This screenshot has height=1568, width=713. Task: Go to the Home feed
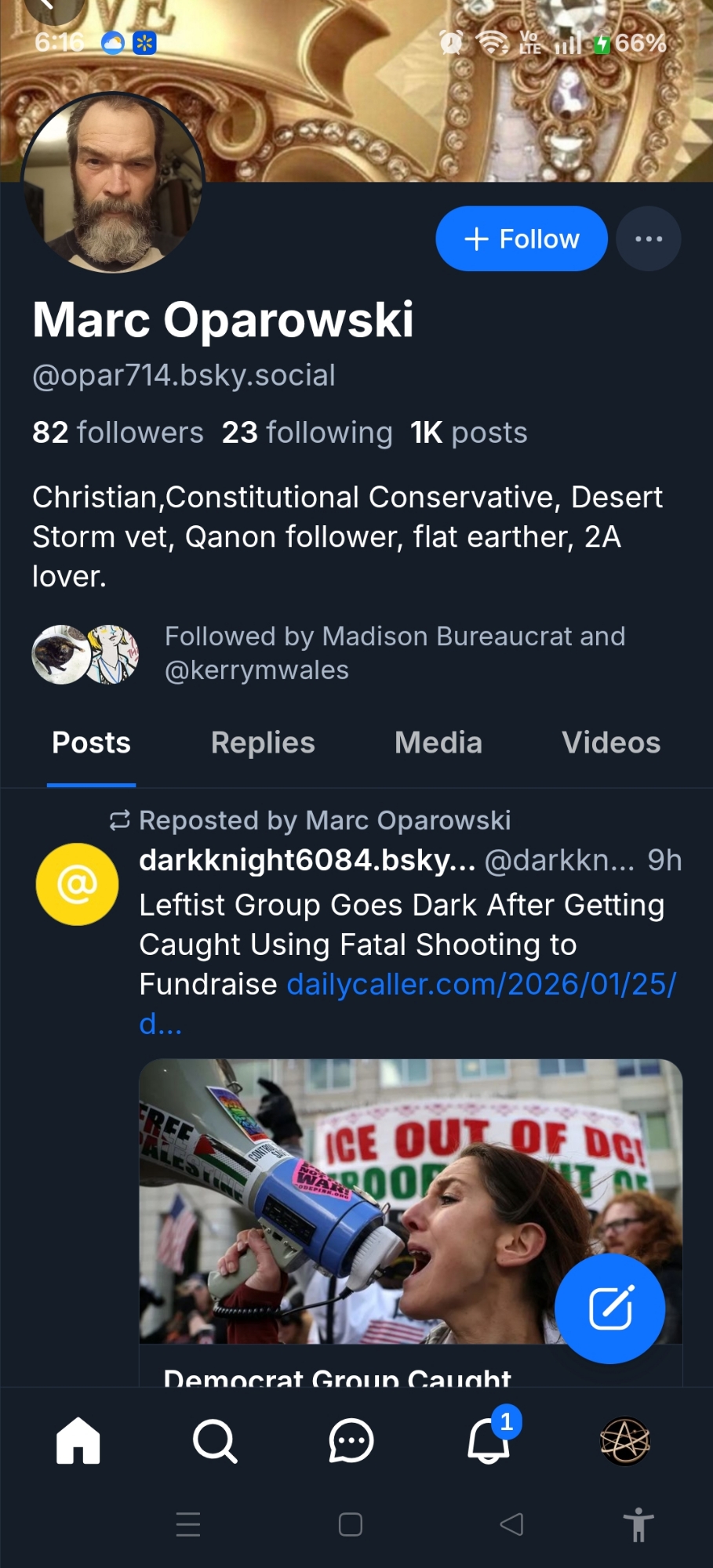click(78, 1441)
